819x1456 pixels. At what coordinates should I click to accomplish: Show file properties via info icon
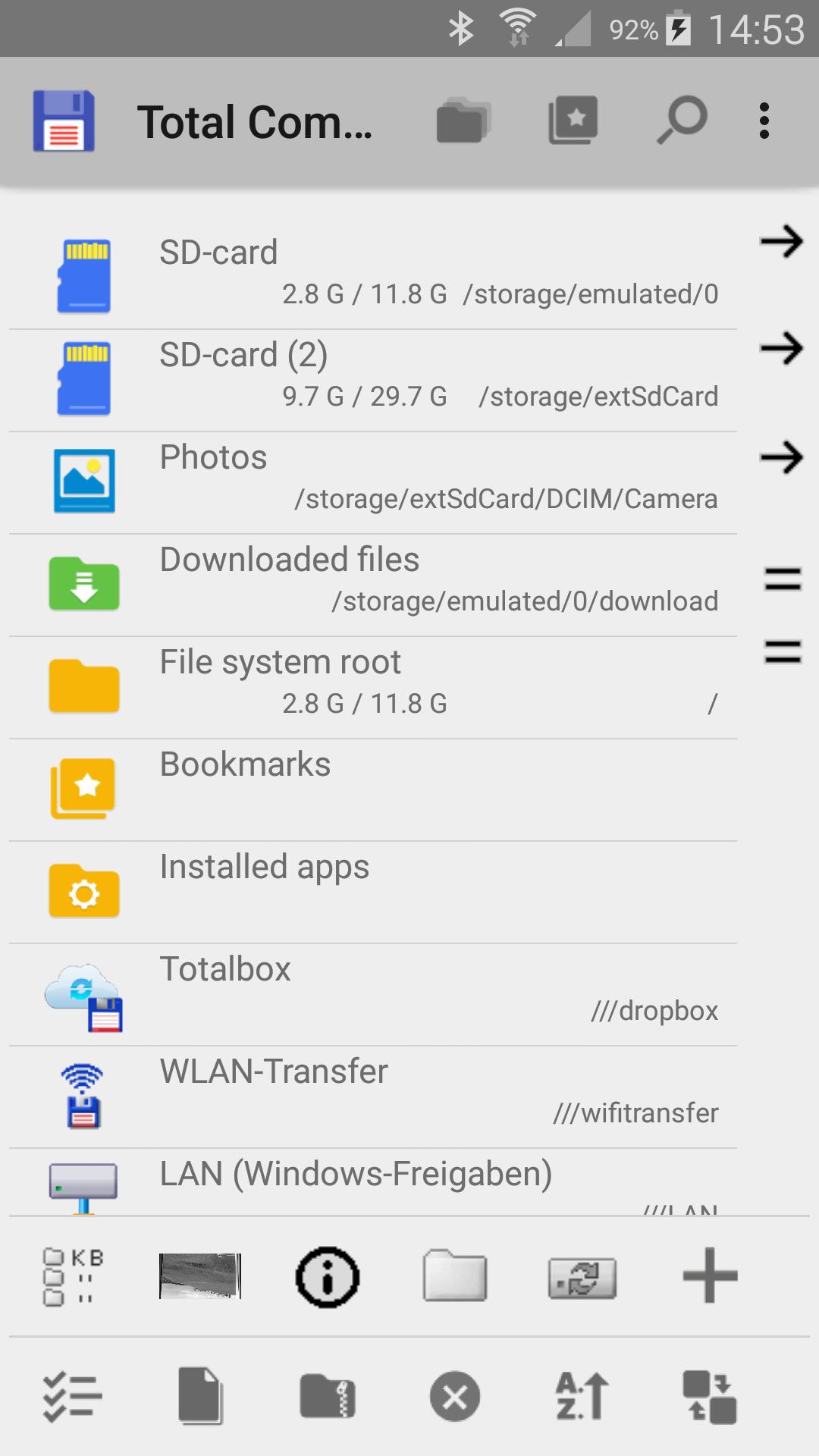(326, 1276)
